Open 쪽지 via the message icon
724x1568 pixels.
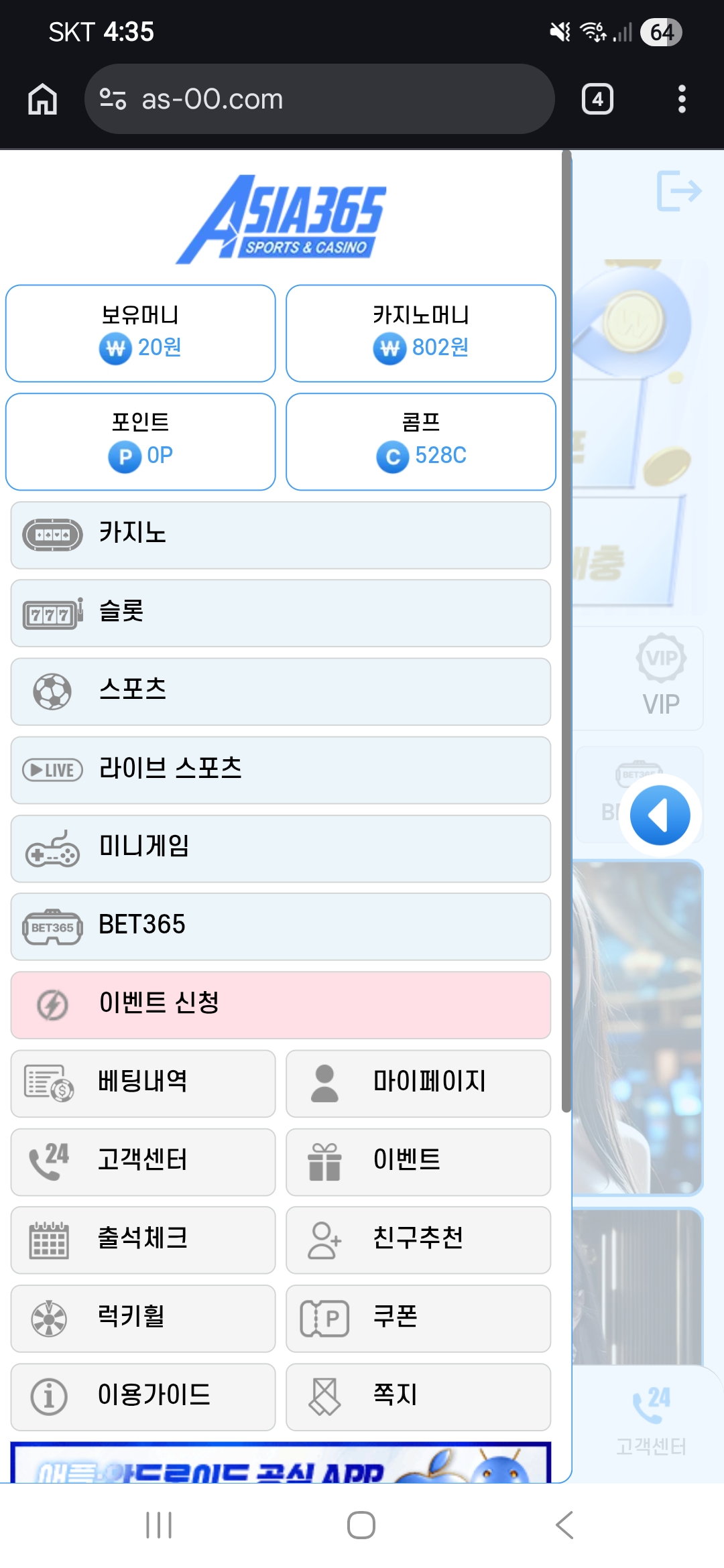click(x=324, y=1396)
